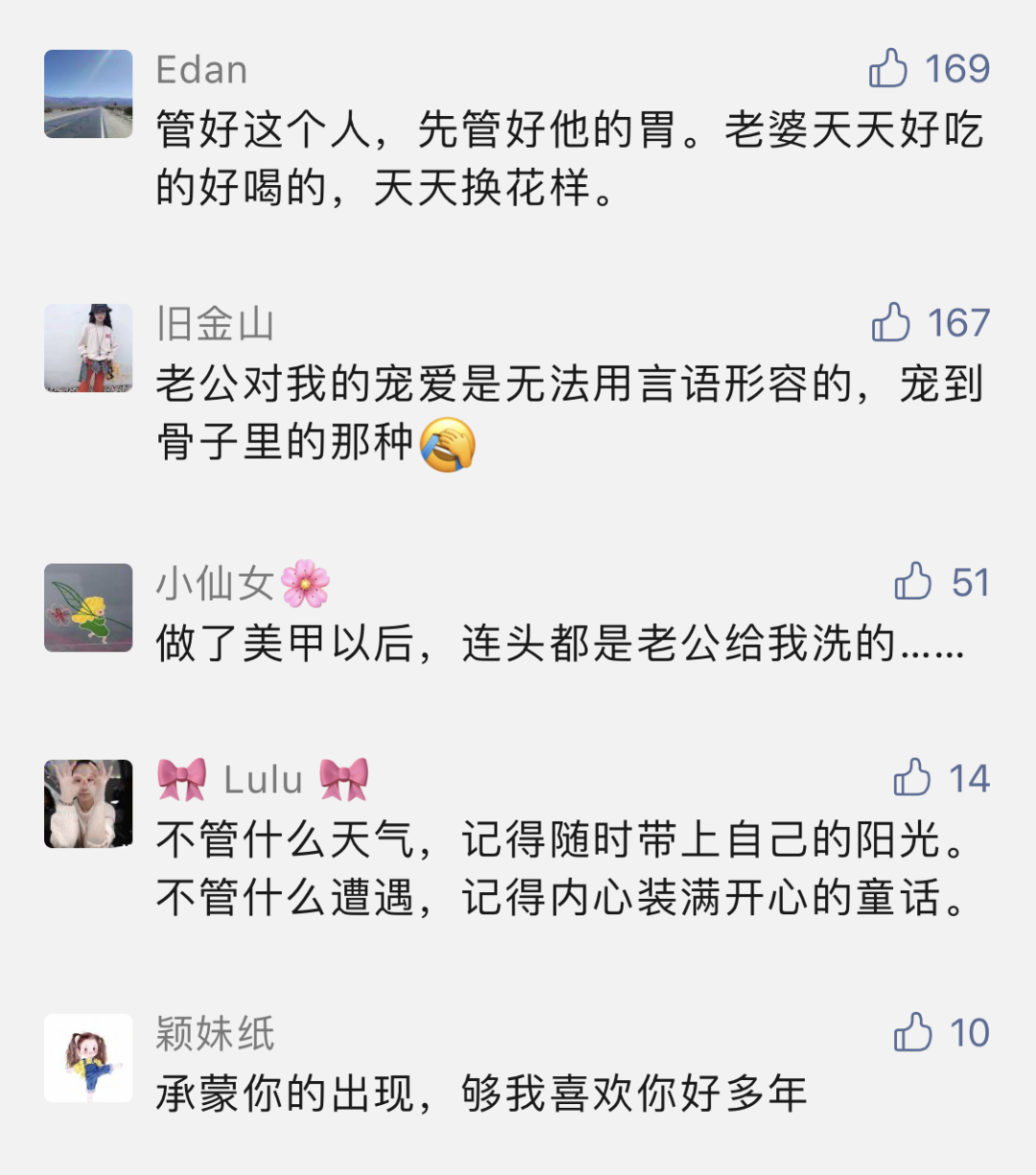The height and width of the screenshot is (1175, 1036).
Task: Like 颖妹纸's comment
Action: 912,1033
